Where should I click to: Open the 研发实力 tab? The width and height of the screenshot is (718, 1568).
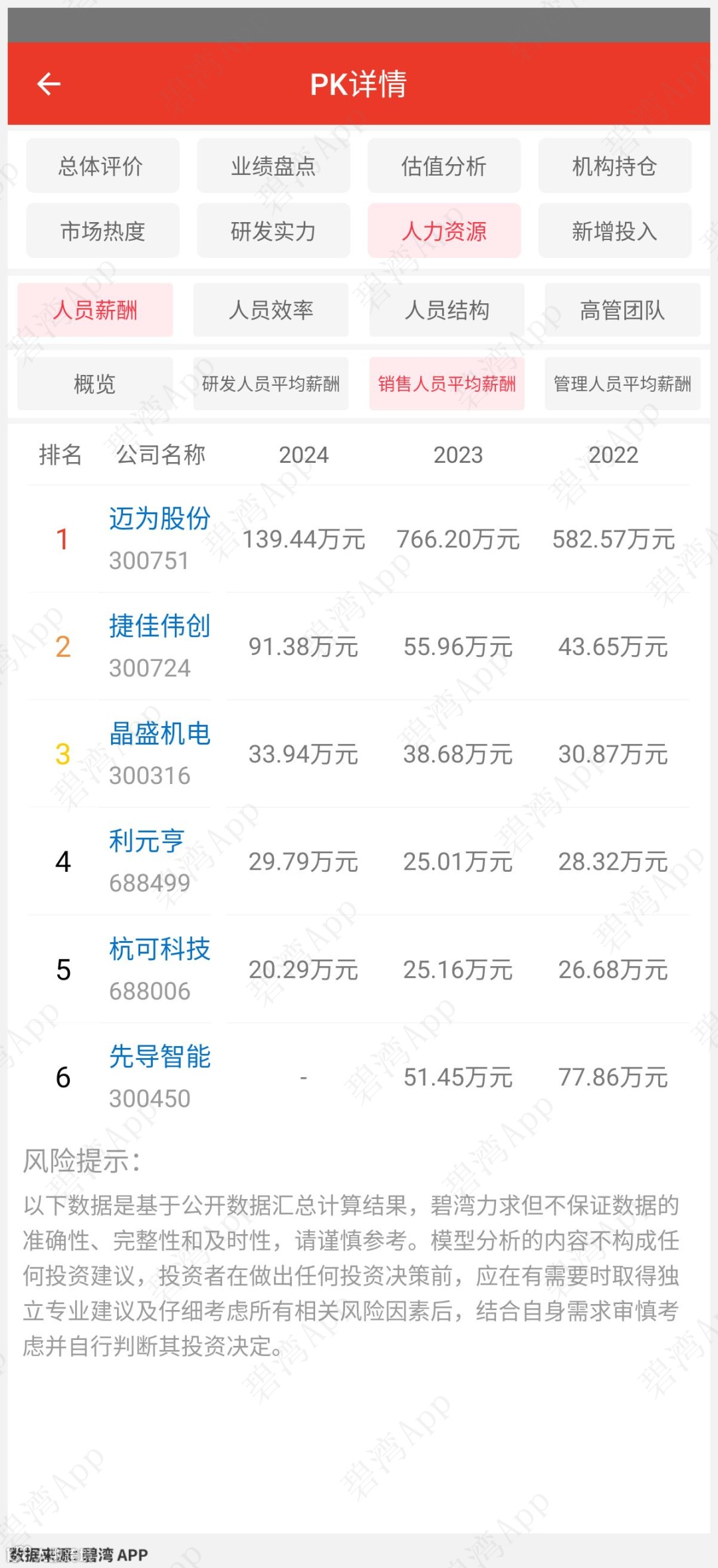[x=273, y=231]
